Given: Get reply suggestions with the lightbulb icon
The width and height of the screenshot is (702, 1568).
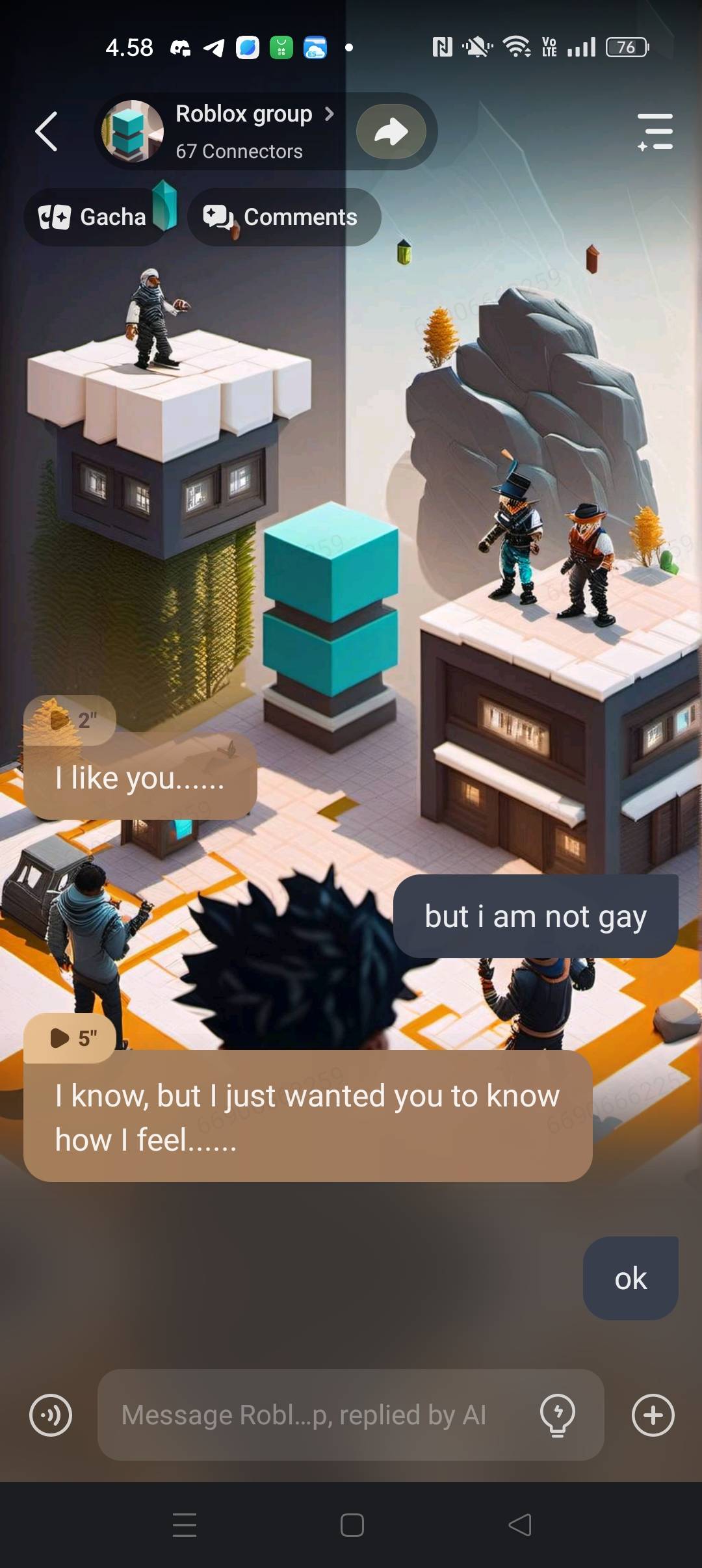Looking at the screenshot, I should click(557, 1415).
